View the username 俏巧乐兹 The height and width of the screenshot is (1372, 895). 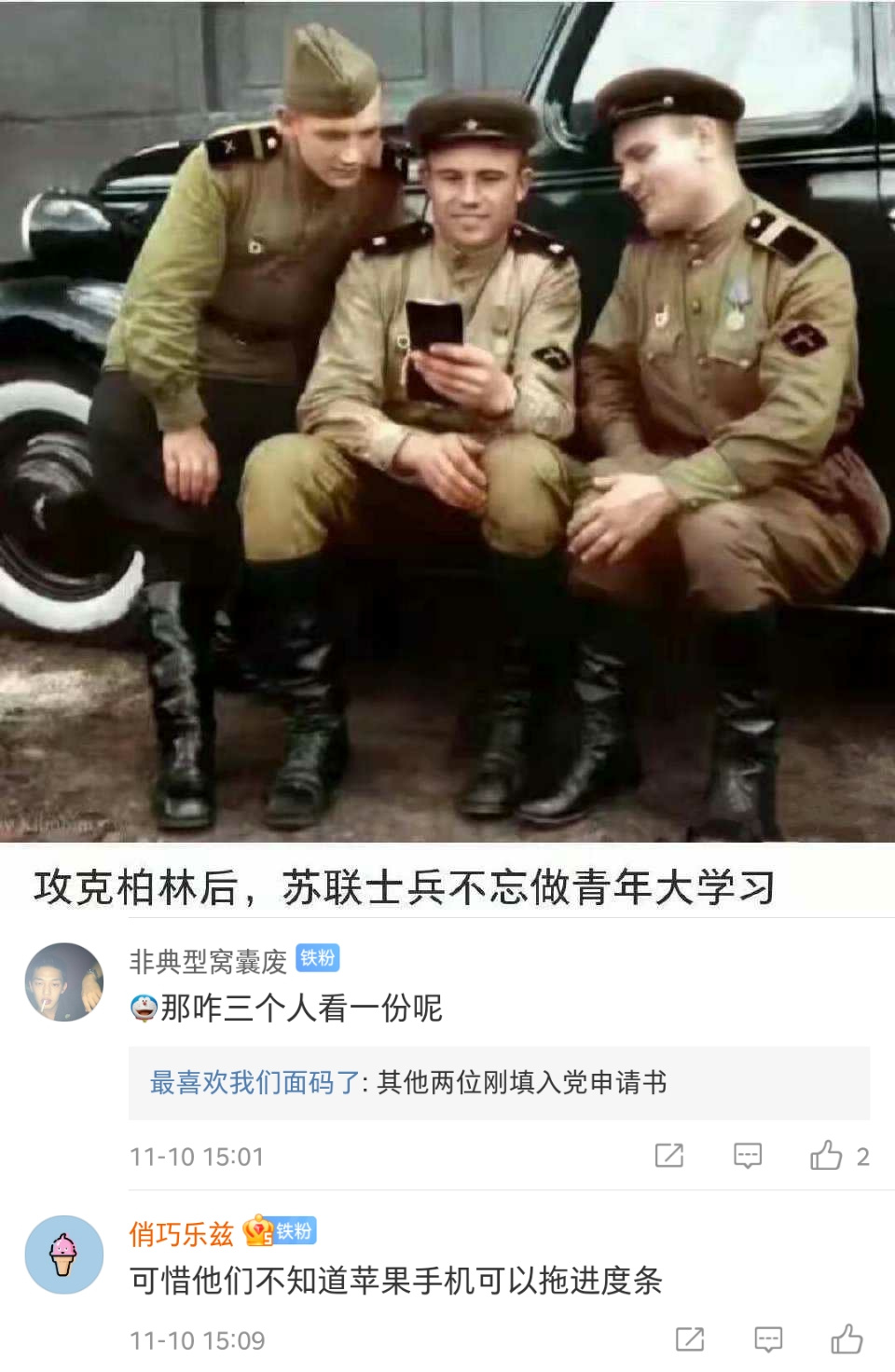tap(181, 1234)
